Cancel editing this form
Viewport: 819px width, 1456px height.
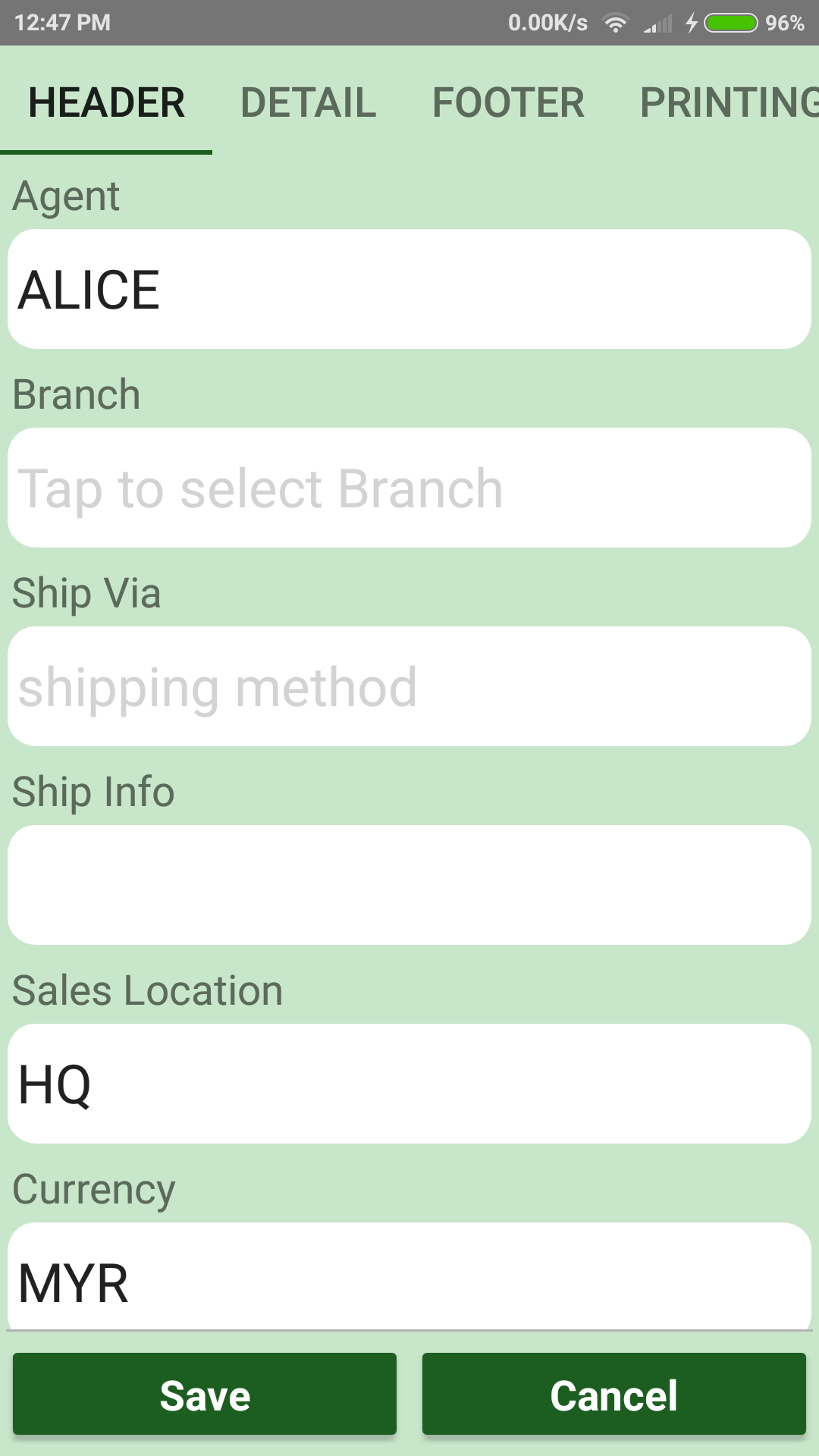pos(613,1395)
